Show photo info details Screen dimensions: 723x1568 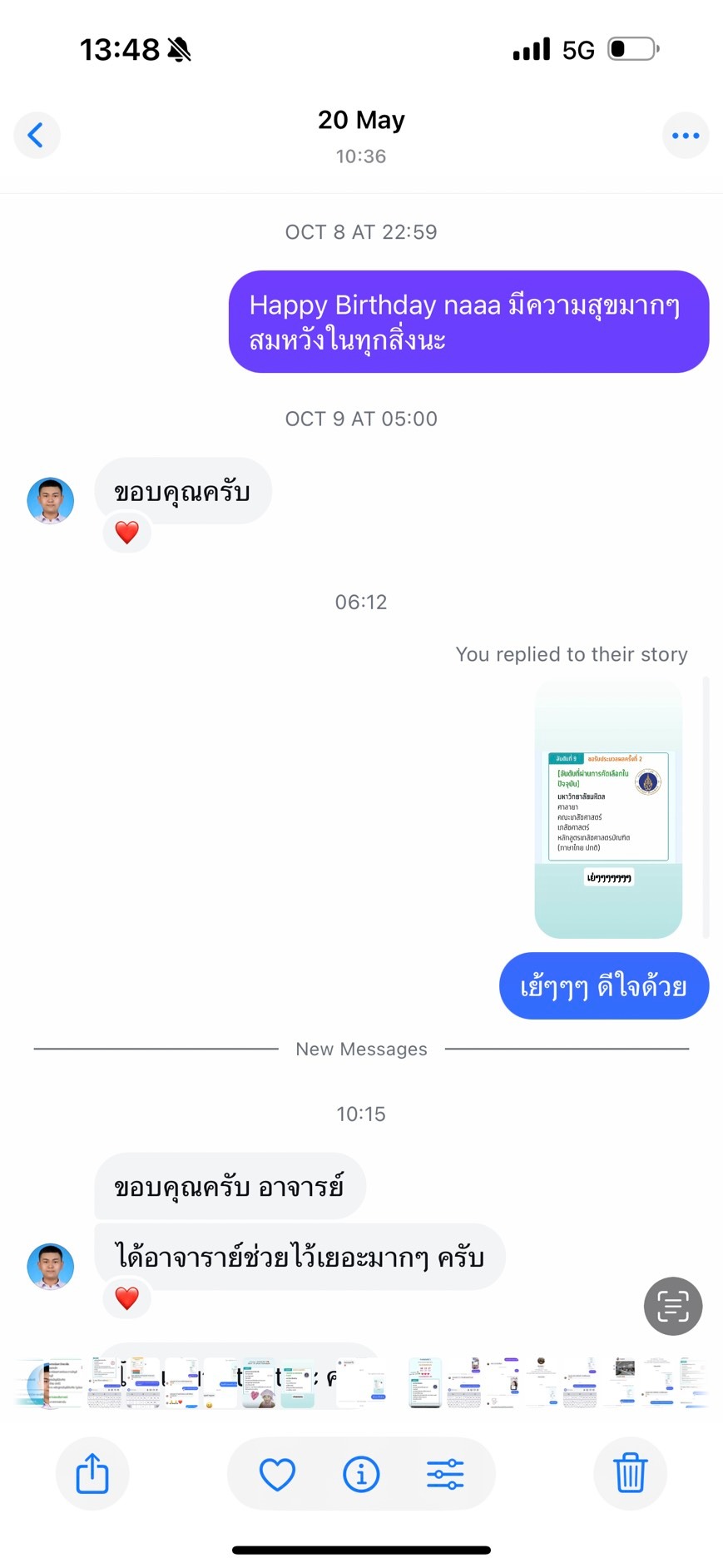361,1474
